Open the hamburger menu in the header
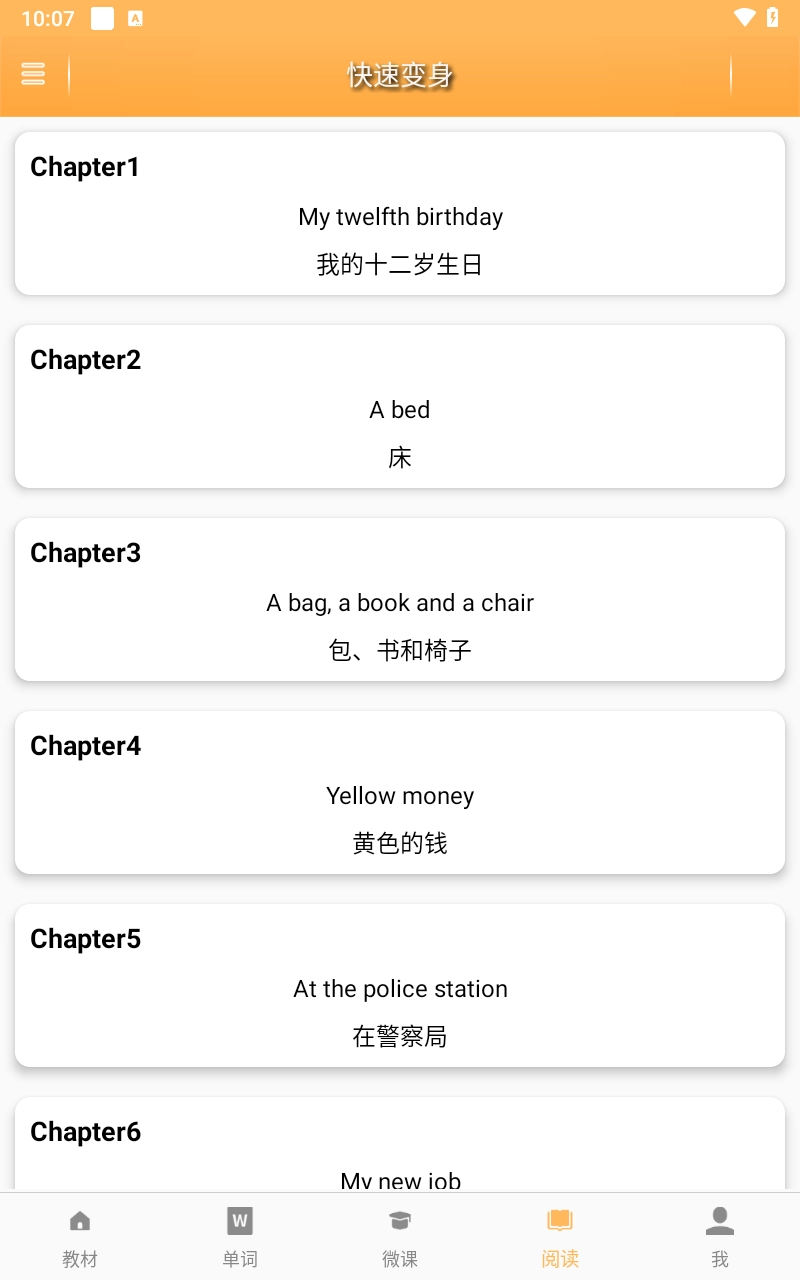 tap(33, 75)
